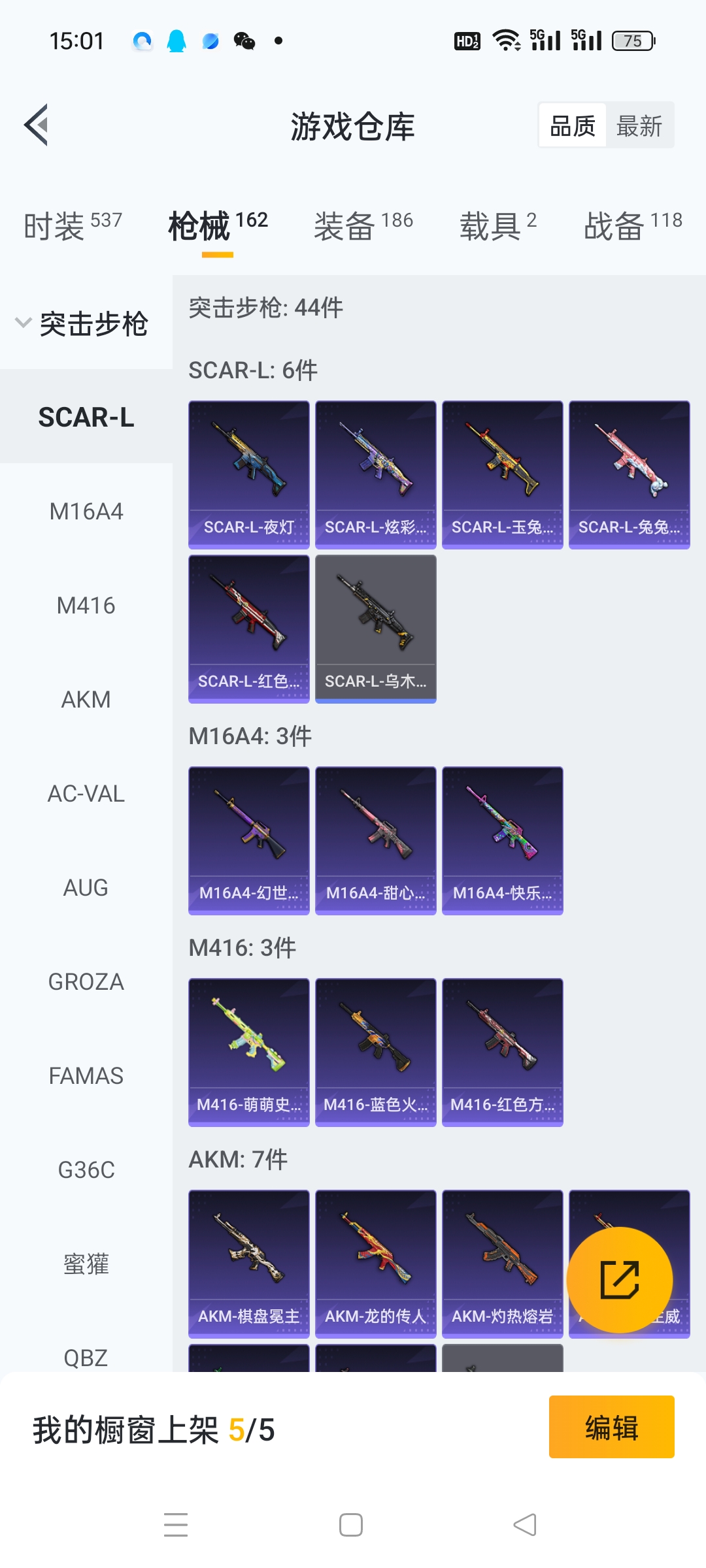The height and width of the screenshot is (1568, 706).
Task: Switch to the 载具 tab
Action: 498,226
